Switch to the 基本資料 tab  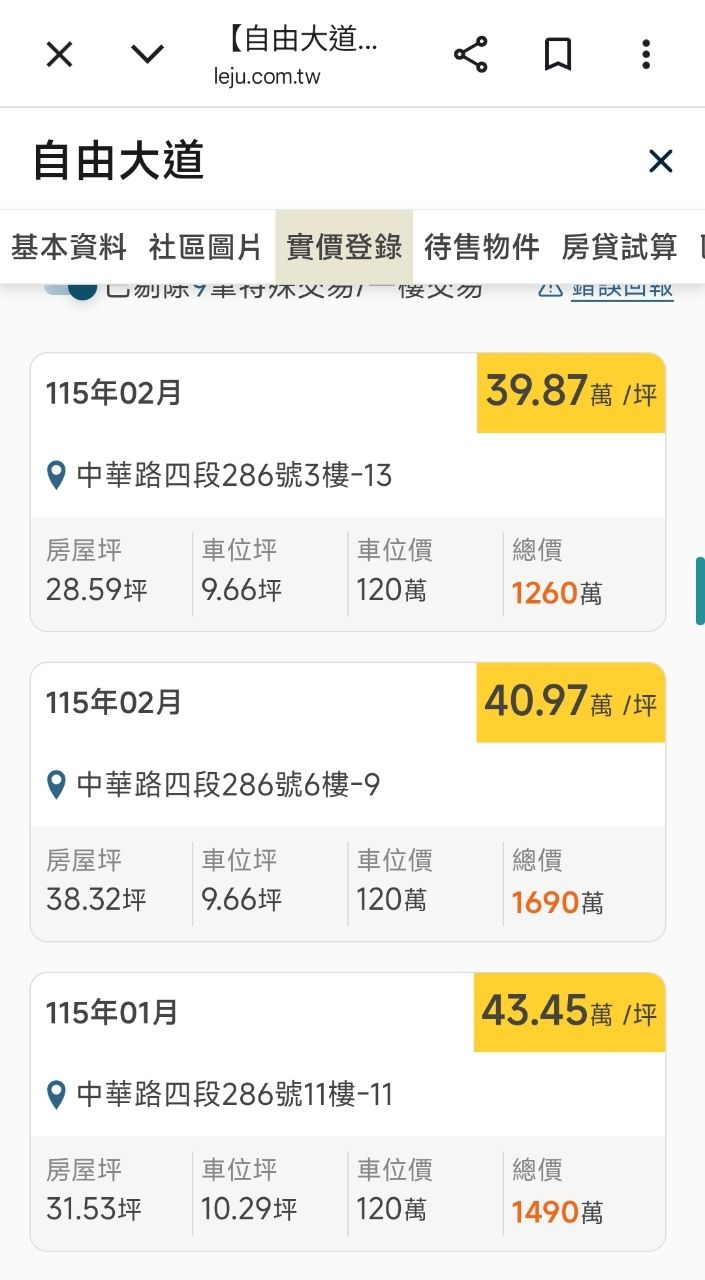coord(69,246)
